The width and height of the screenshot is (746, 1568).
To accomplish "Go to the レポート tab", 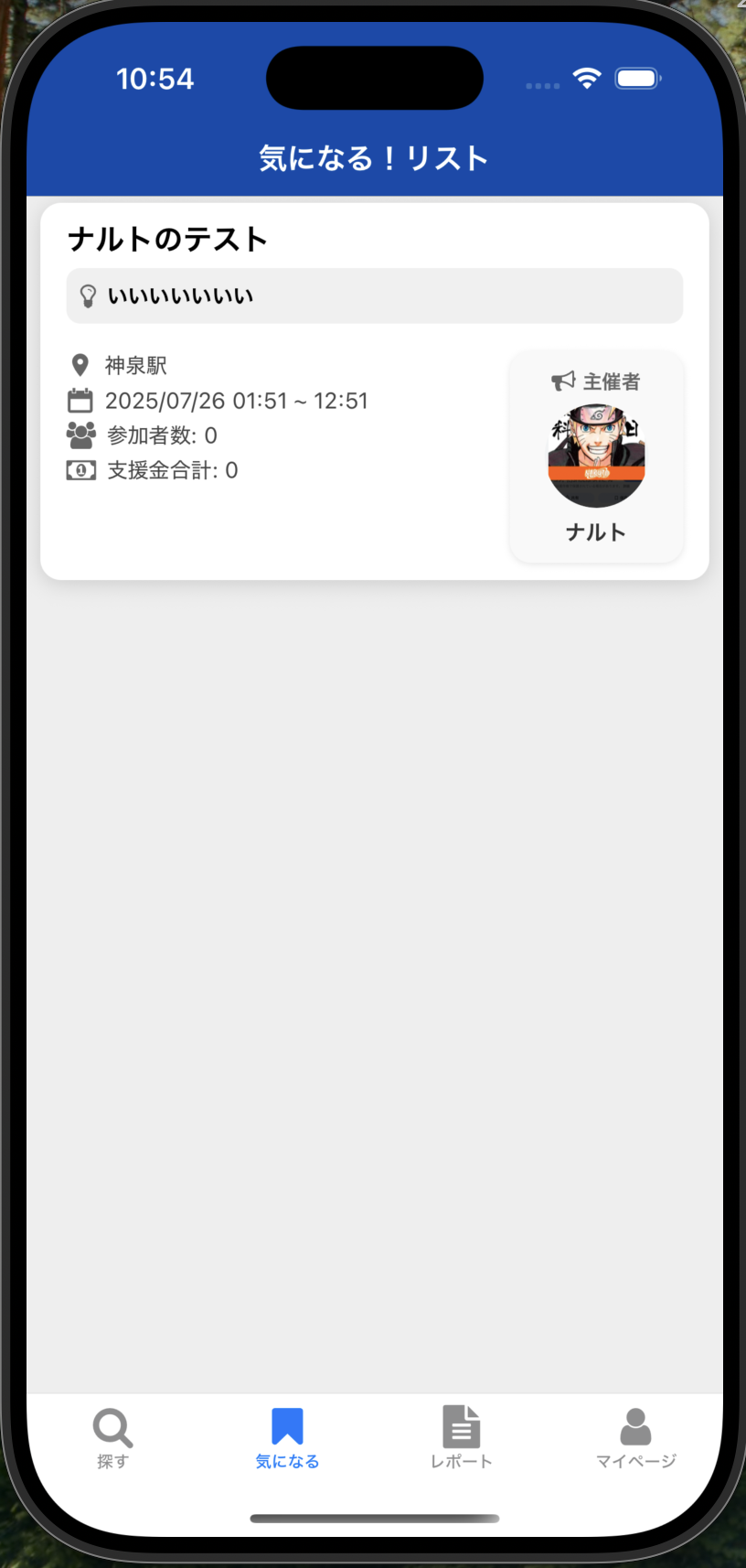I will [462, 1437].
